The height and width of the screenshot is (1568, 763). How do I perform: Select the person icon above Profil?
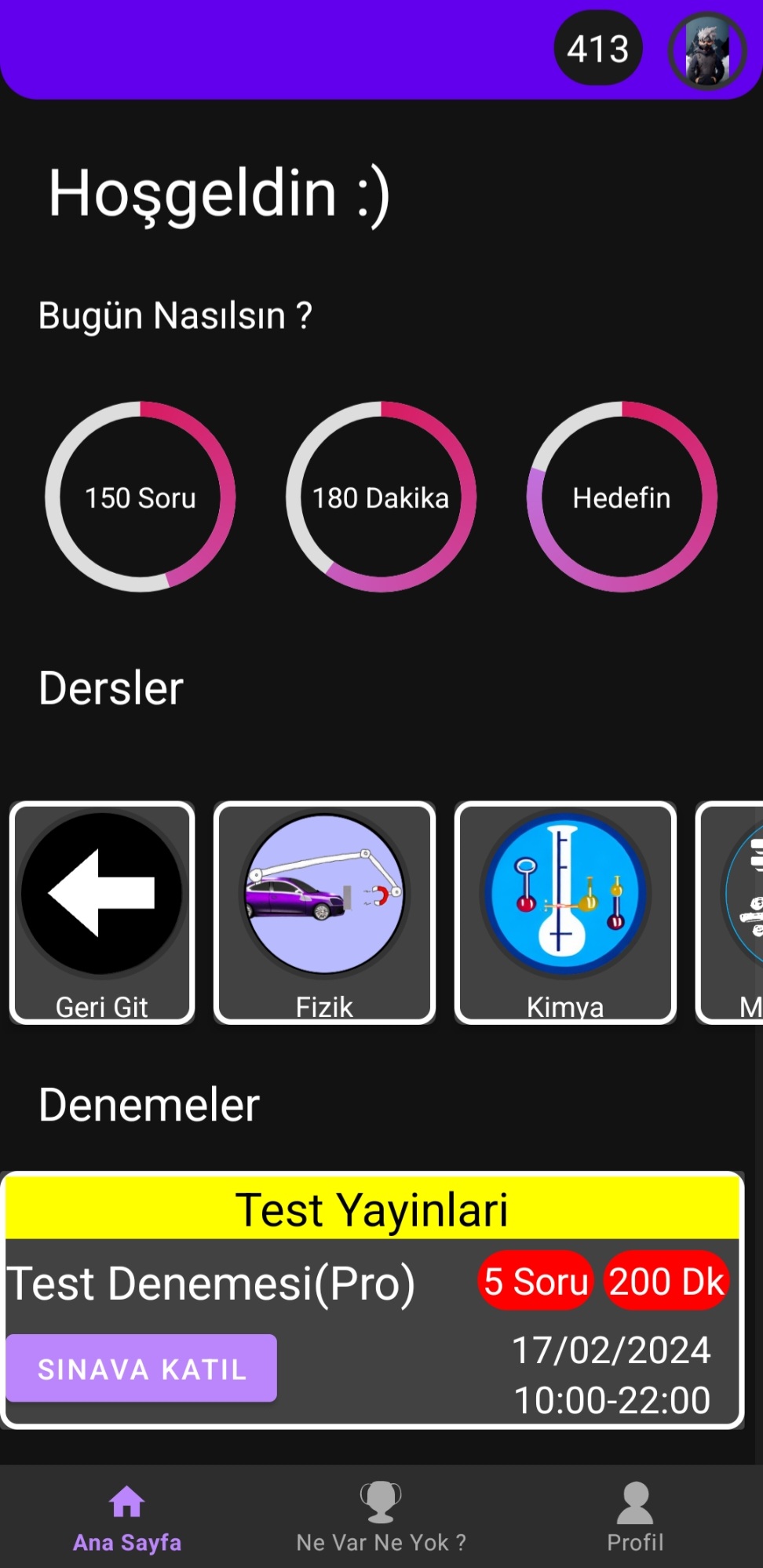(x=634, y=1495)
